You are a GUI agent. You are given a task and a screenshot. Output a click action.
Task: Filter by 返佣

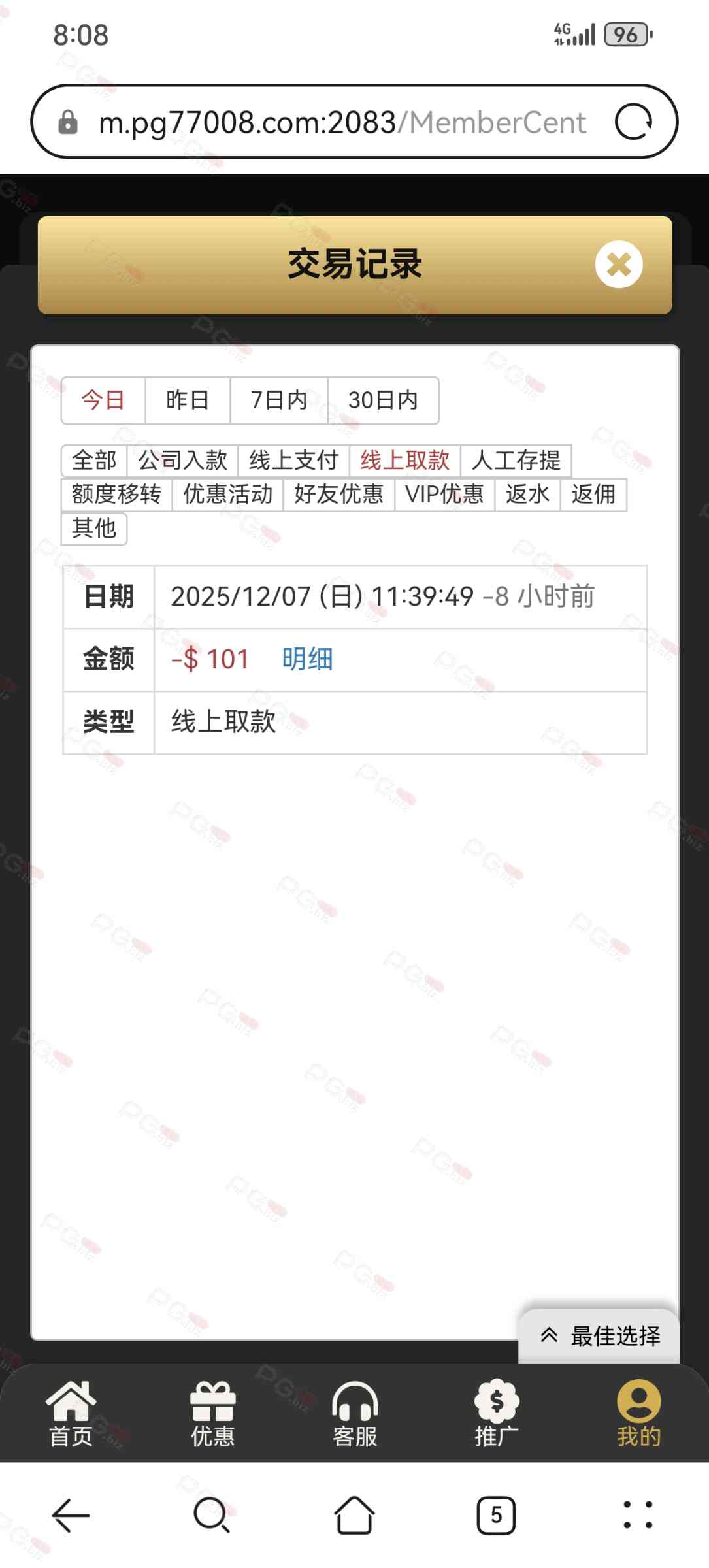593,495
